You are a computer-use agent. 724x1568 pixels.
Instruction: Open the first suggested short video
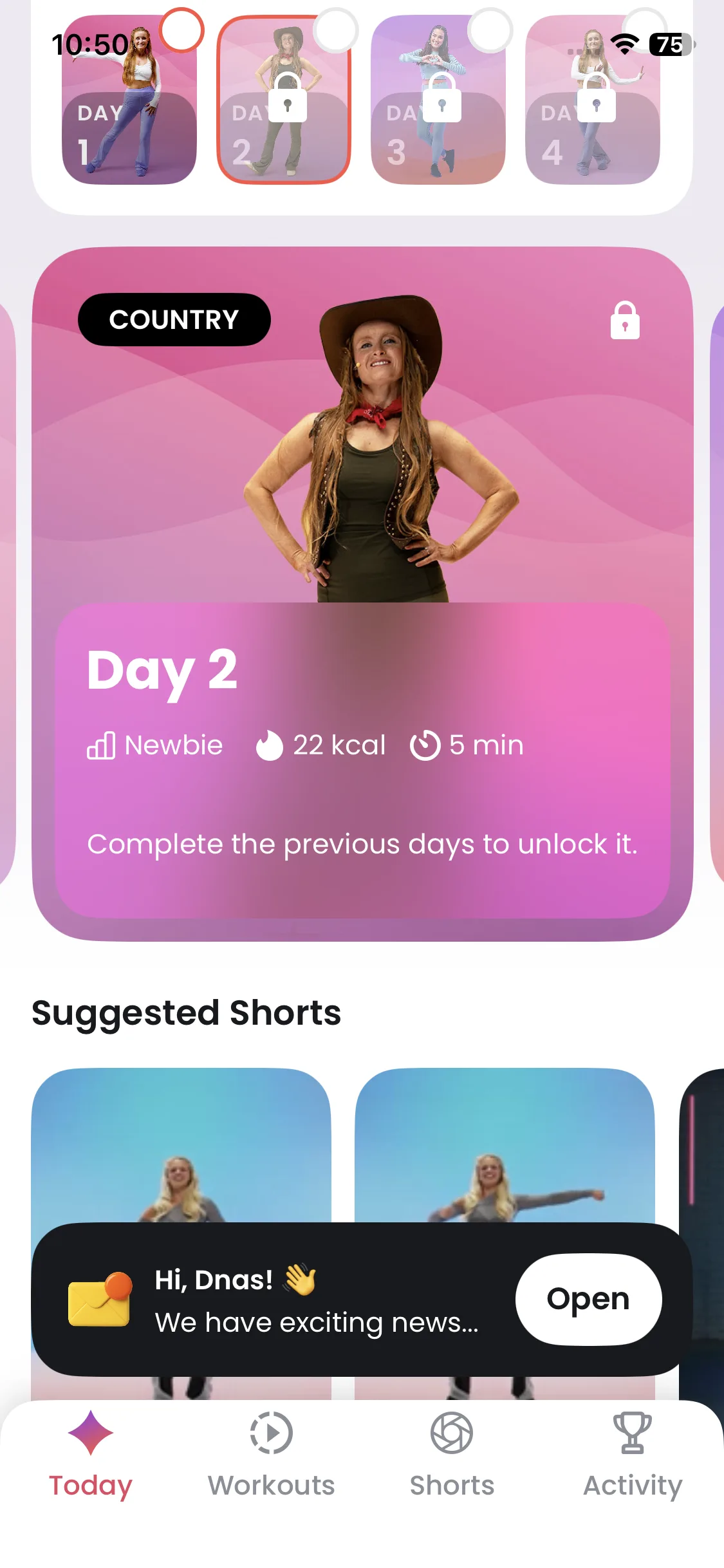tap(181, 1146)
